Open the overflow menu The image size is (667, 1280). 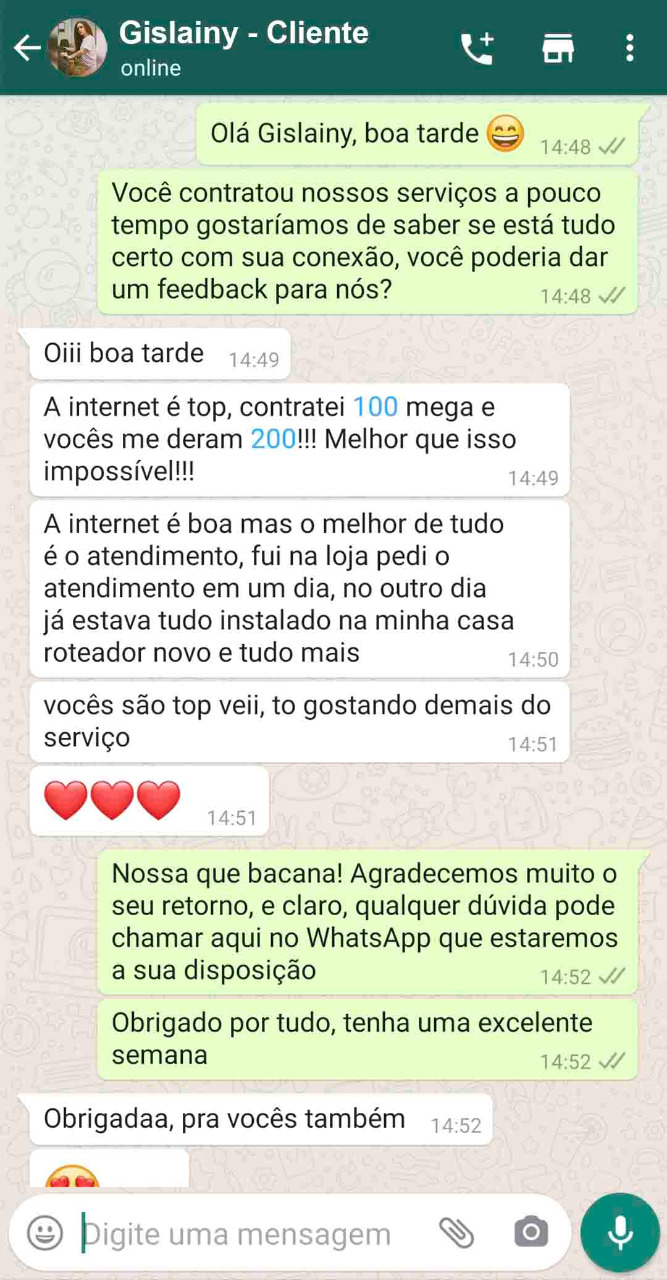point(629,48)
